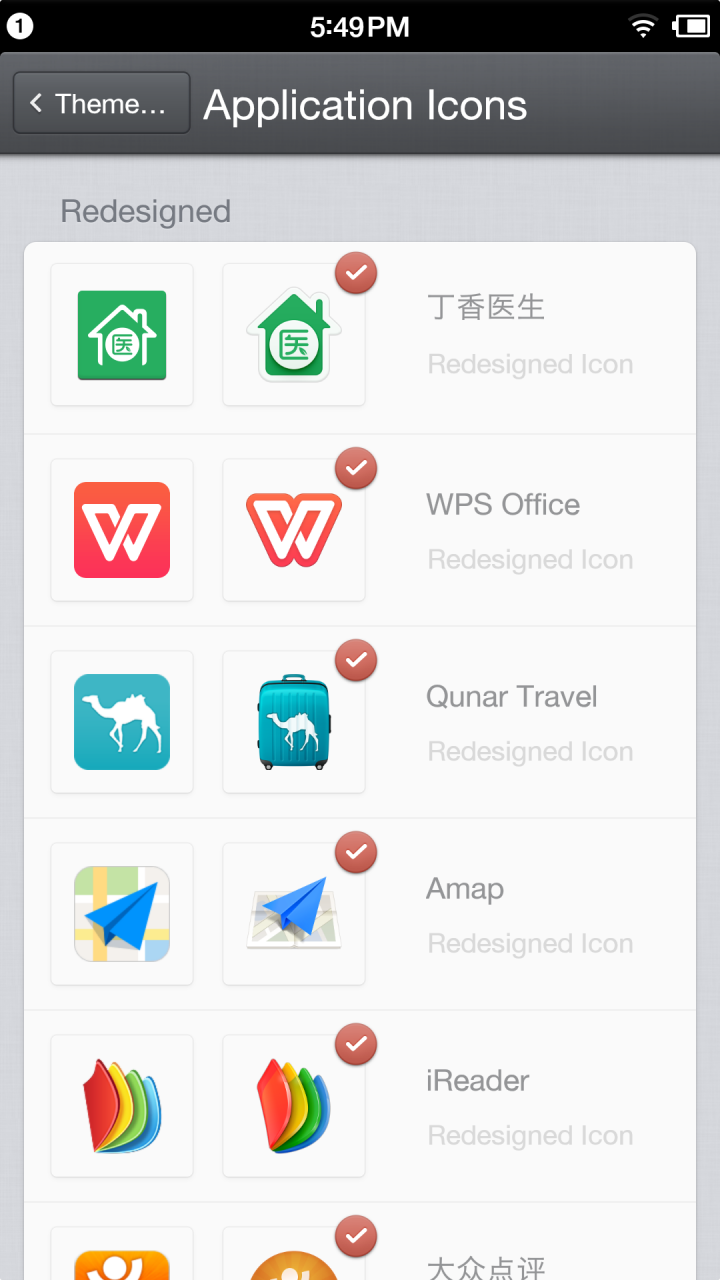This screenshot has height=1280, width=720.
Task: Select the original Amap icon
Action: [122, 914]
